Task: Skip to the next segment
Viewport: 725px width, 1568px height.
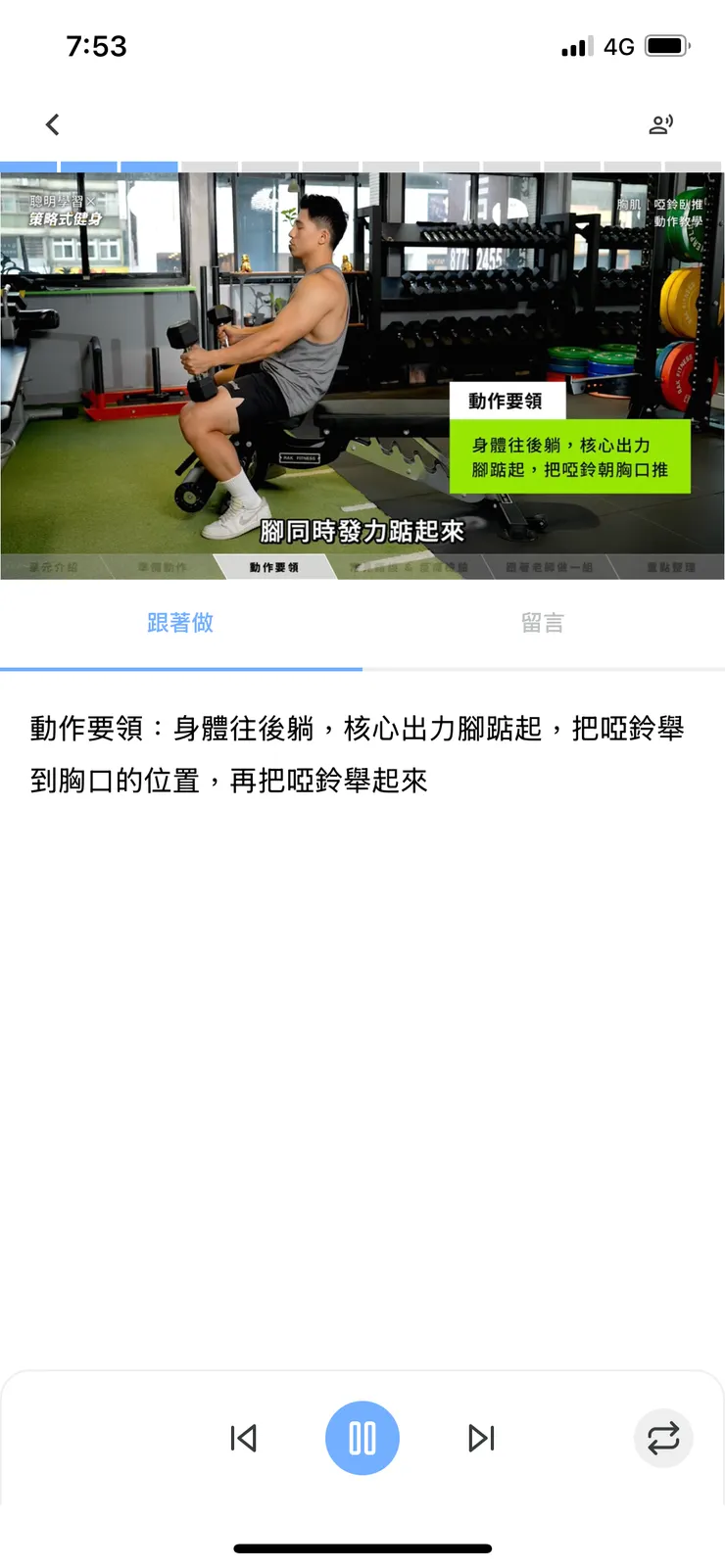Action: click(481, 1438)
